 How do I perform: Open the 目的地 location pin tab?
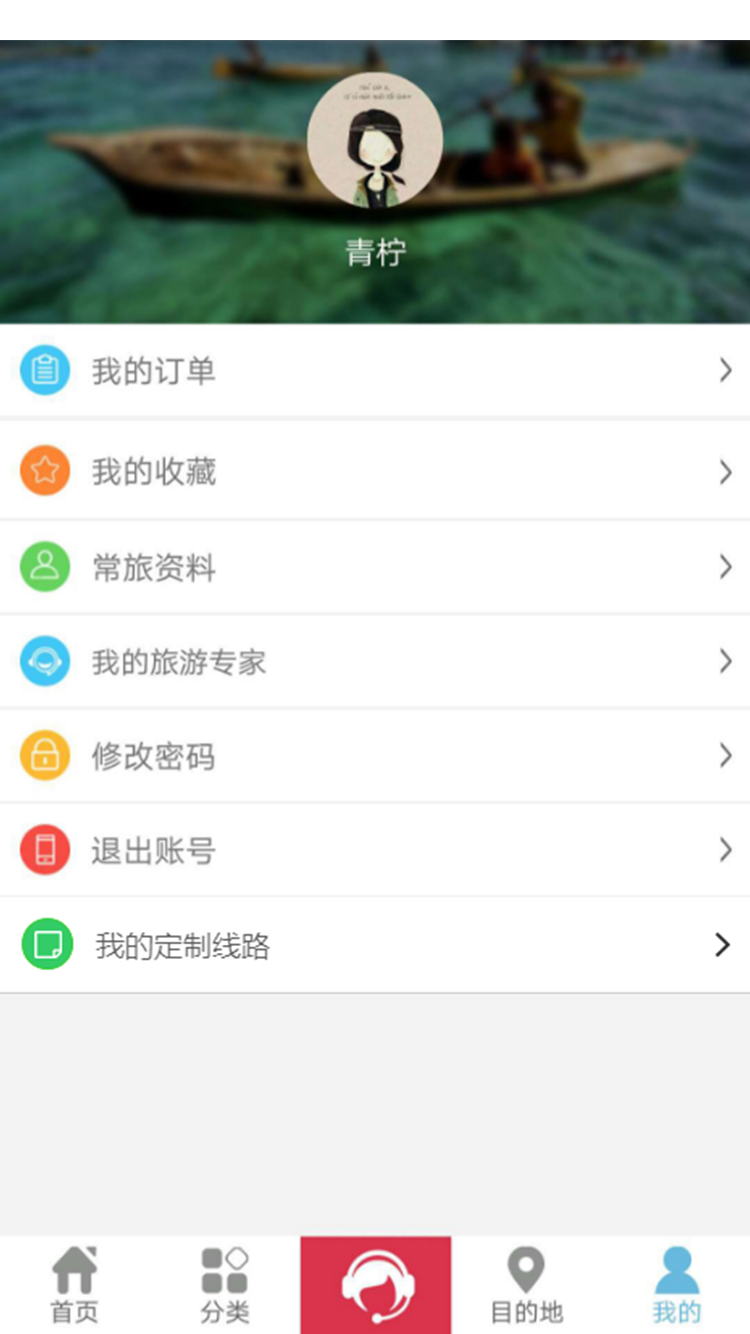pyautogui.click(x=525, y=1283)
